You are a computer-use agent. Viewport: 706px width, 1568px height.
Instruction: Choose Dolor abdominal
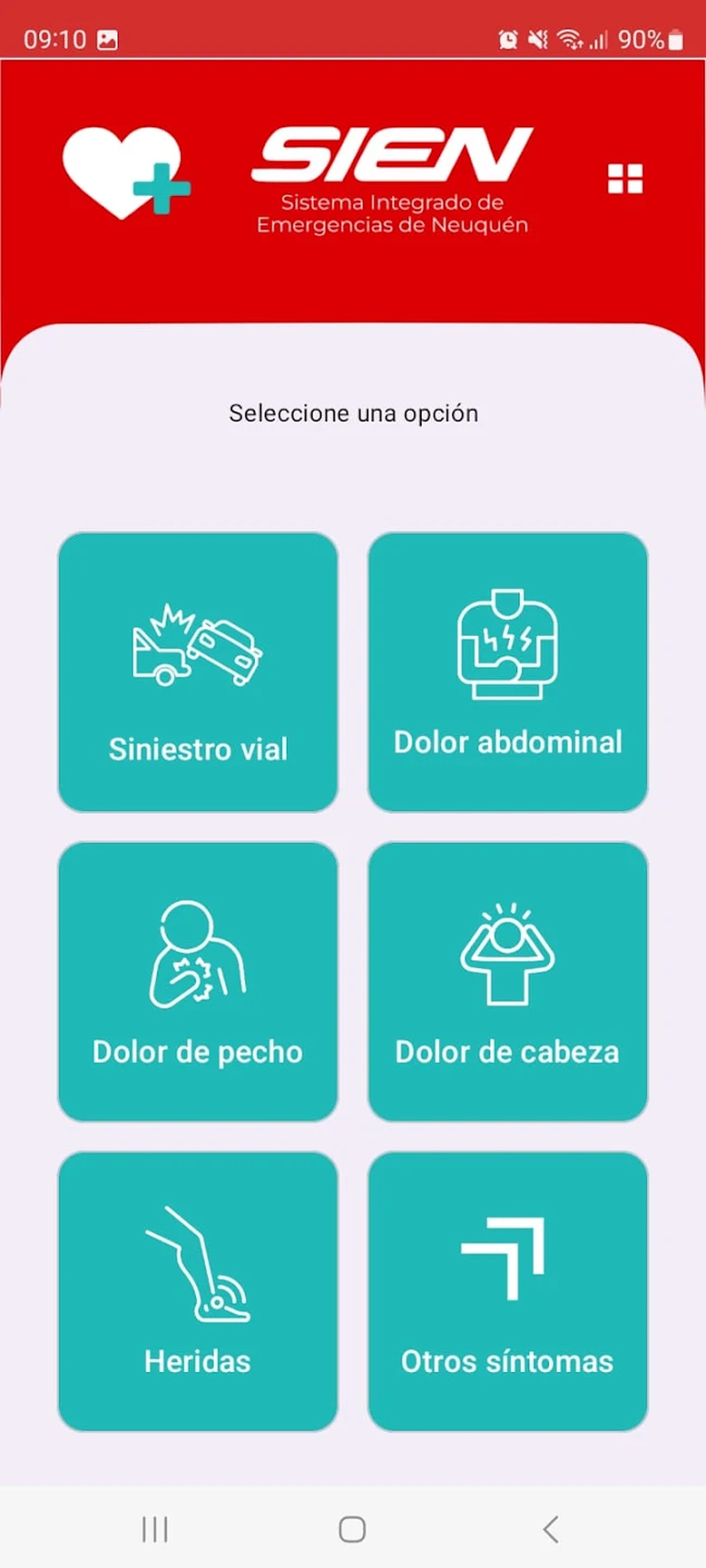point(508,673)
